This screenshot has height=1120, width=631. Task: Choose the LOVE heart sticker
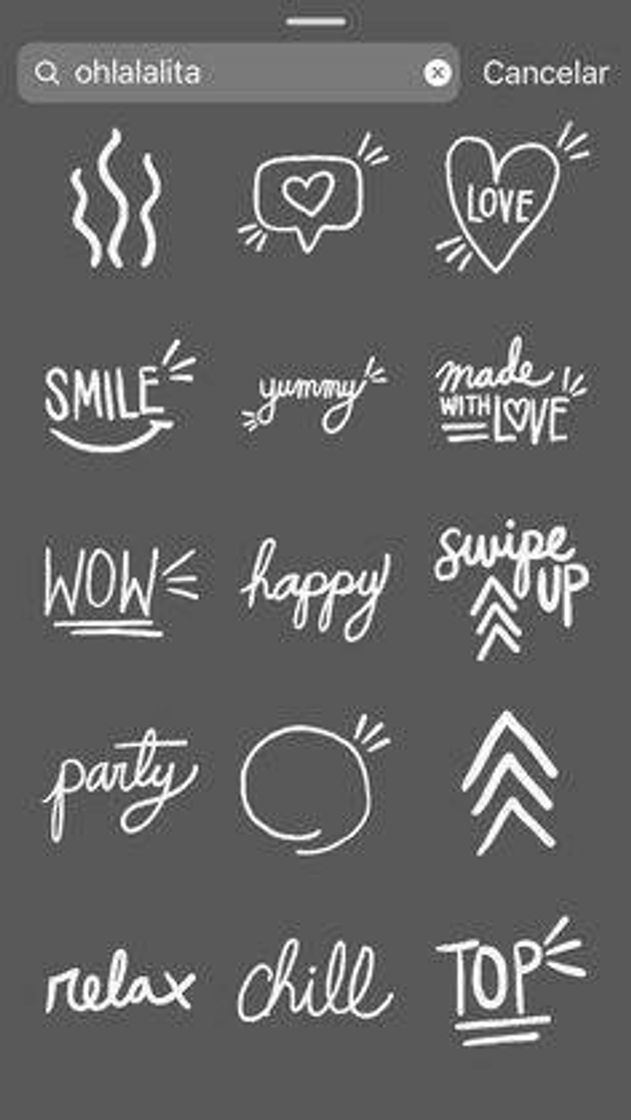tap(505, 200)
